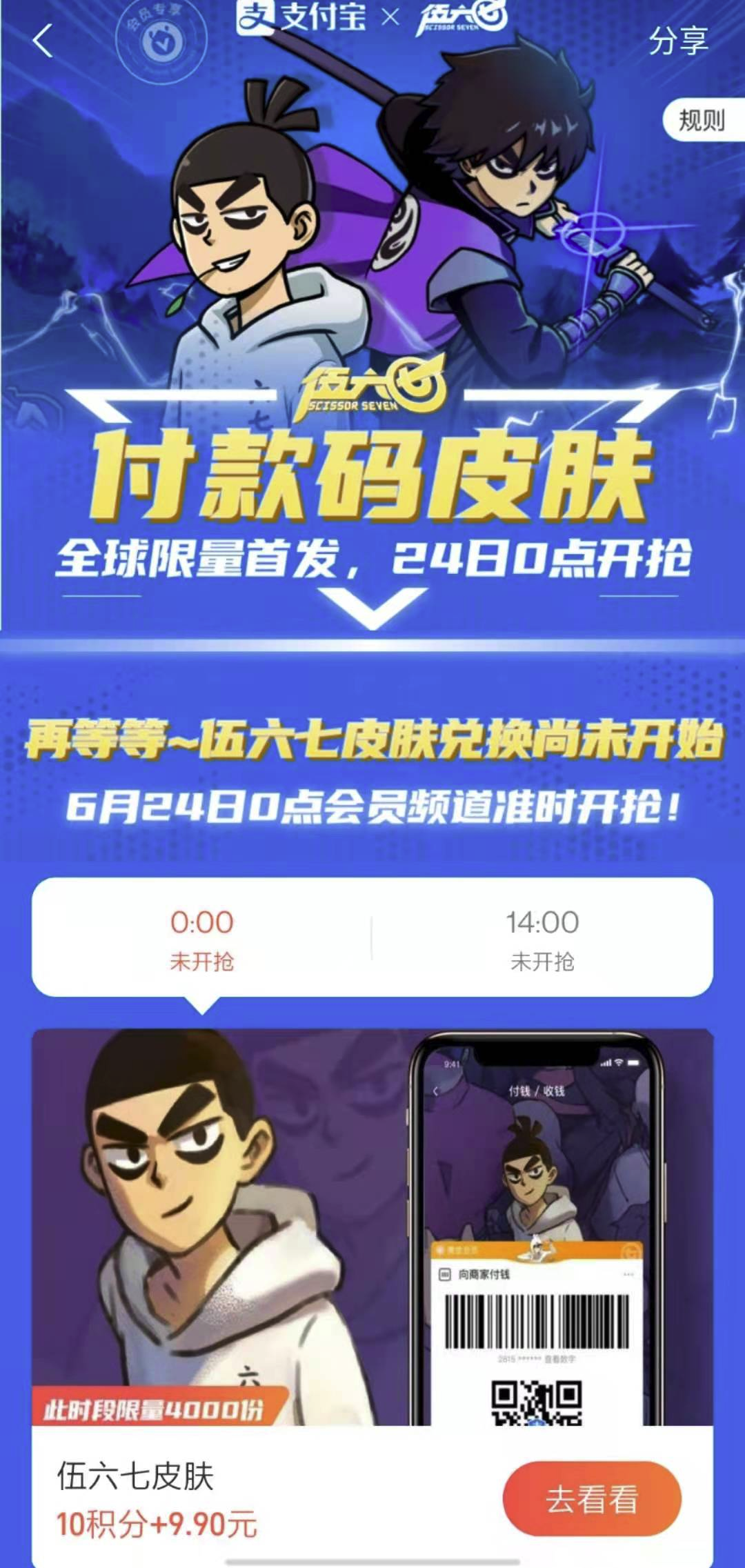
Task: Open the 规则 rules button
Action: tap(702, 121)
